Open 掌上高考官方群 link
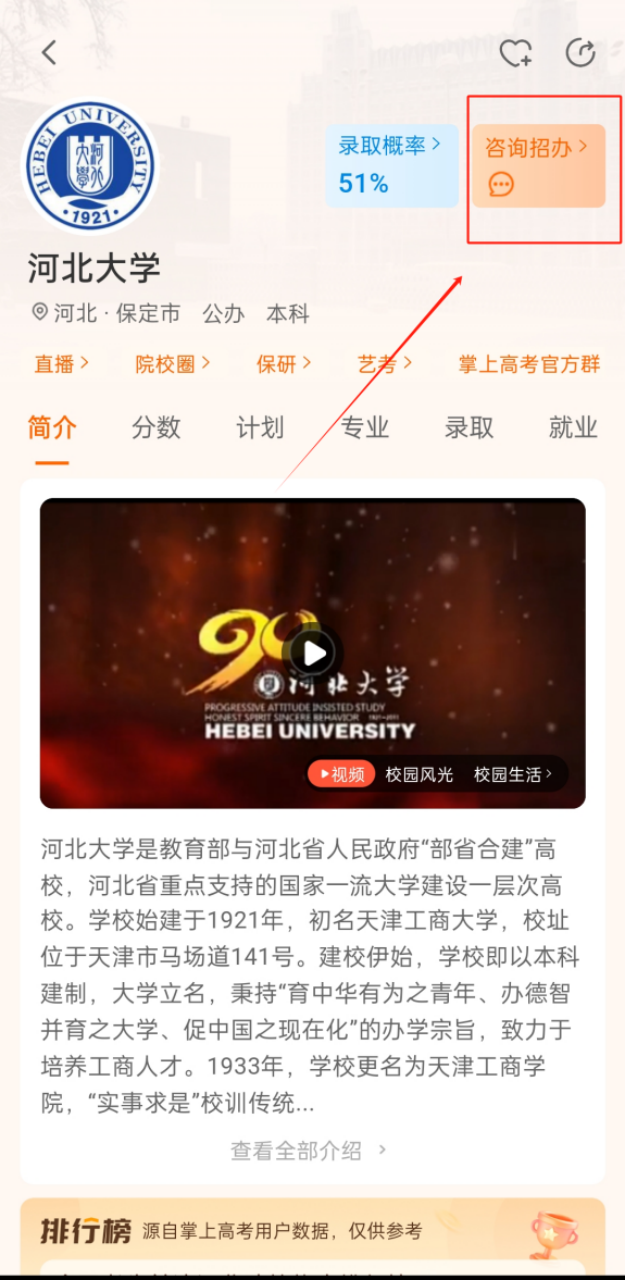Image resolution: width=625 pixels, height=1280 pixels. (x=529, y=364)
